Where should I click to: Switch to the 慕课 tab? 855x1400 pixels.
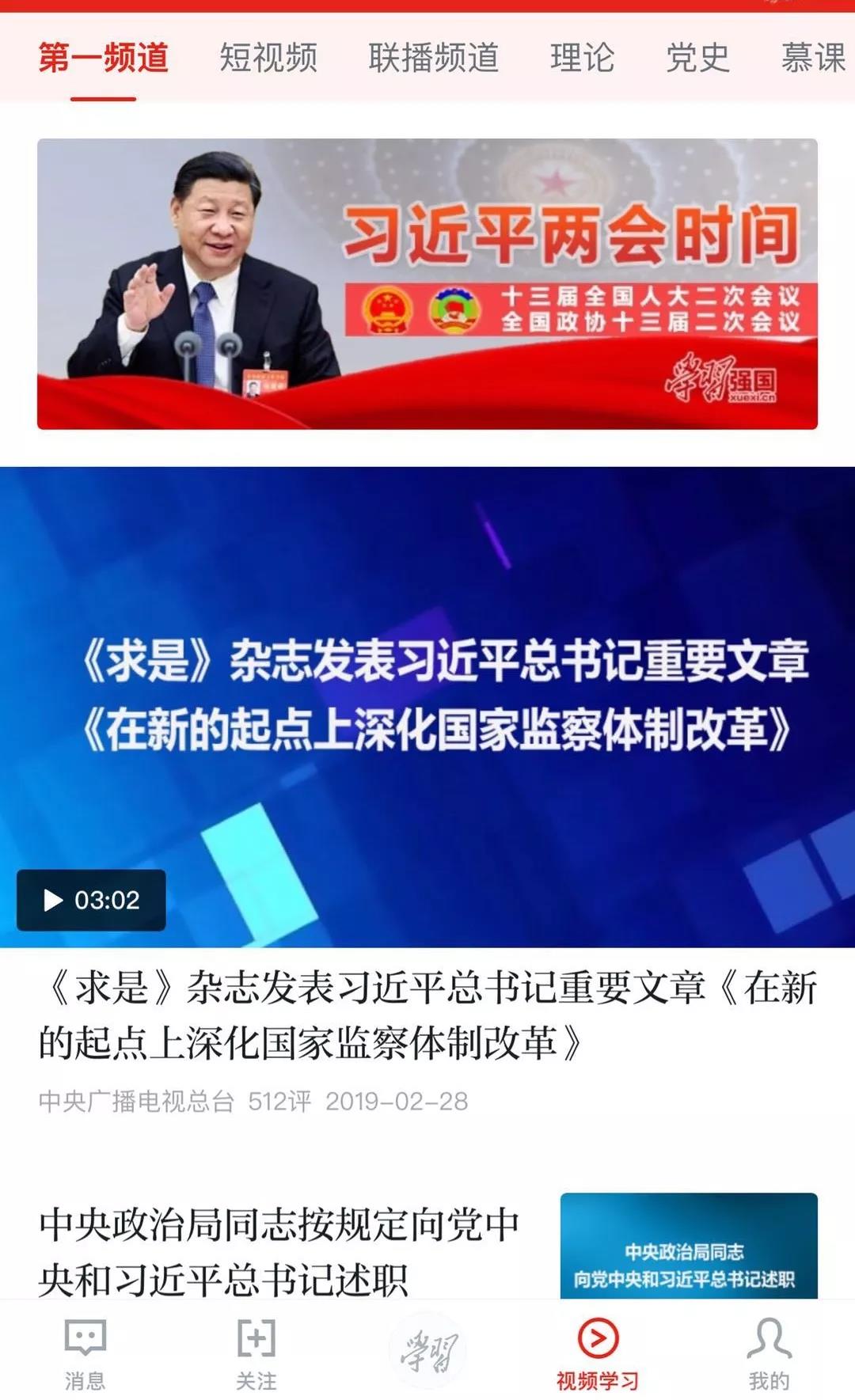click(813, 58)
